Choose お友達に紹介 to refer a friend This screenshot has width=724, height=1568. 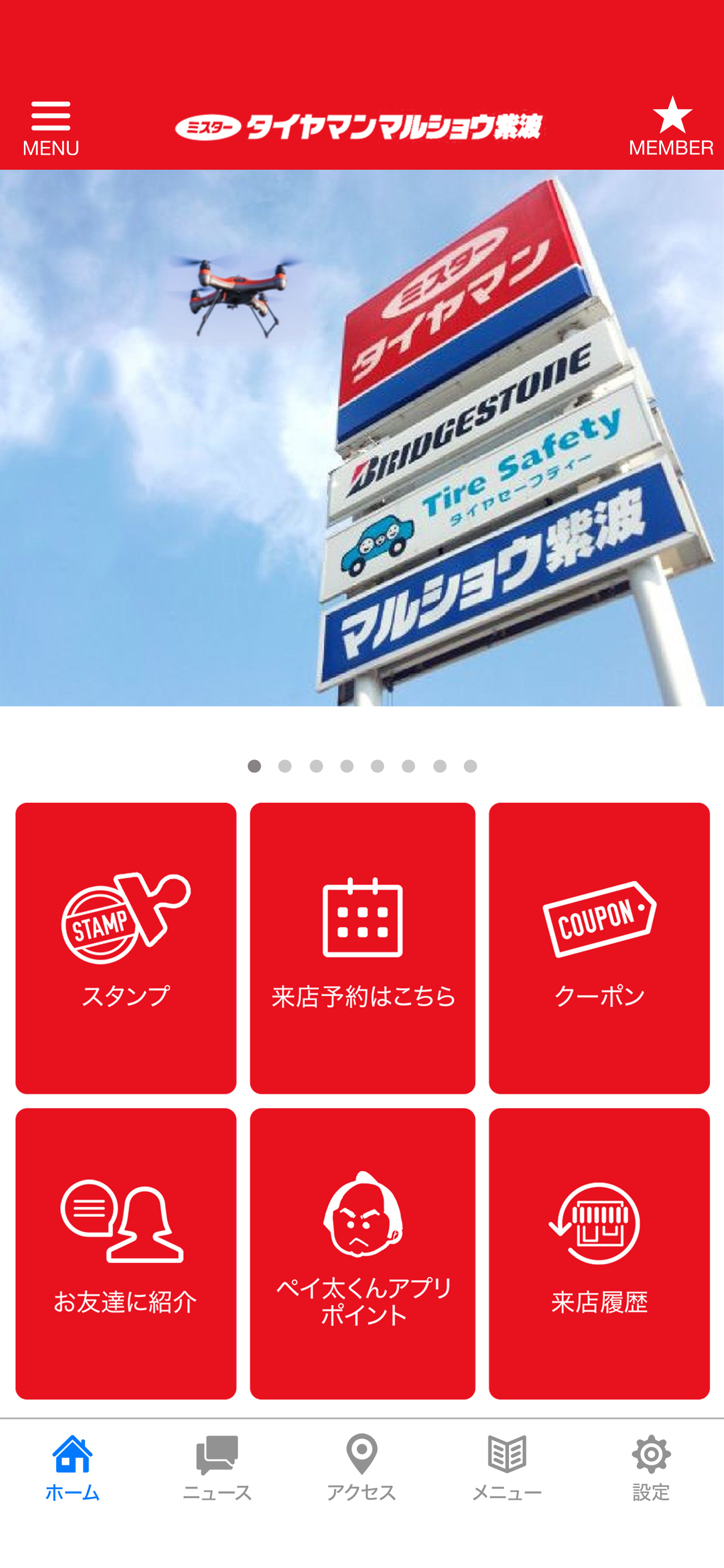tap(126, 1252)
